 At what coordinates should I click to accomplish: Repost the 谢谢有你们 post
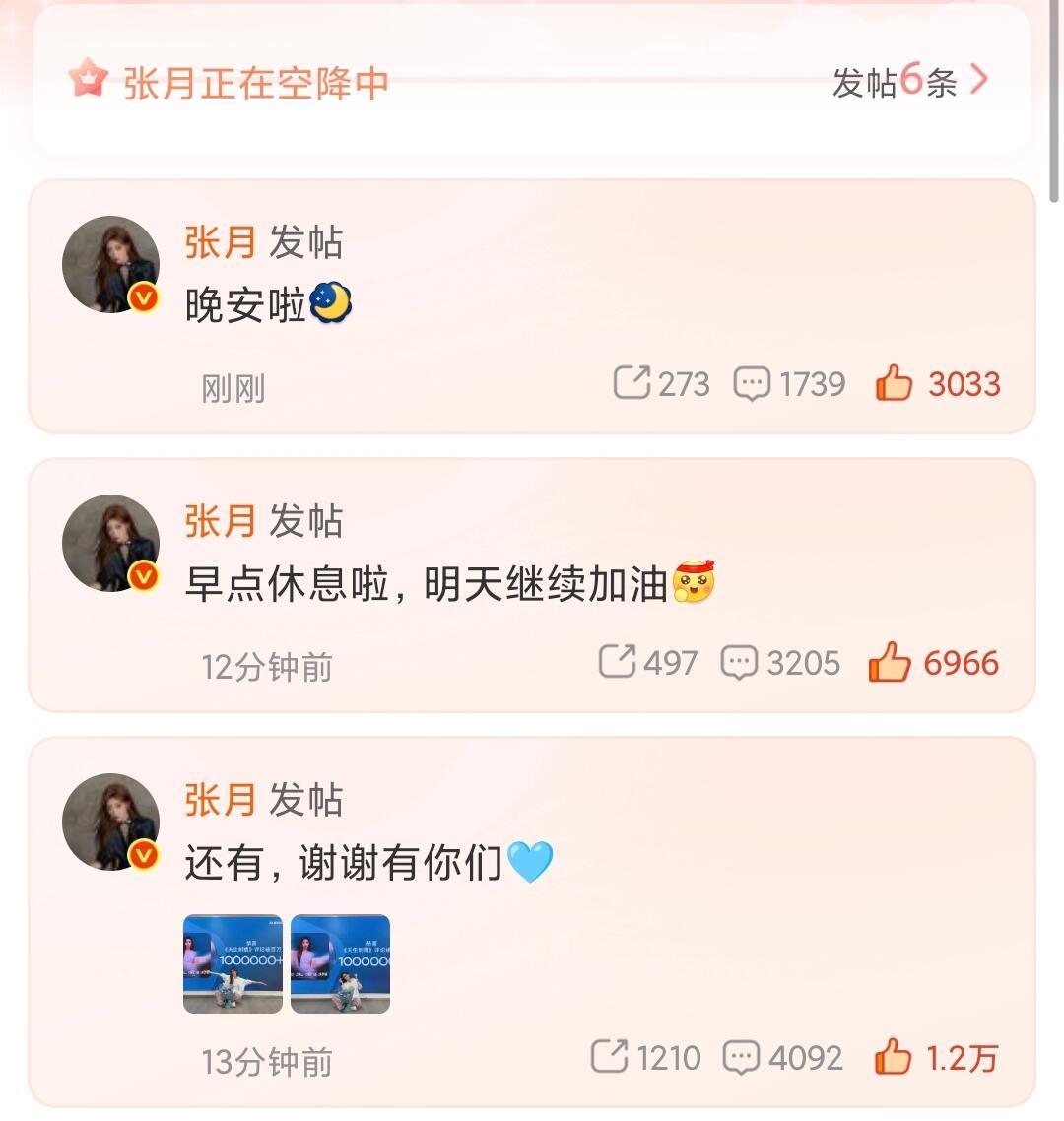[645, 1057]
